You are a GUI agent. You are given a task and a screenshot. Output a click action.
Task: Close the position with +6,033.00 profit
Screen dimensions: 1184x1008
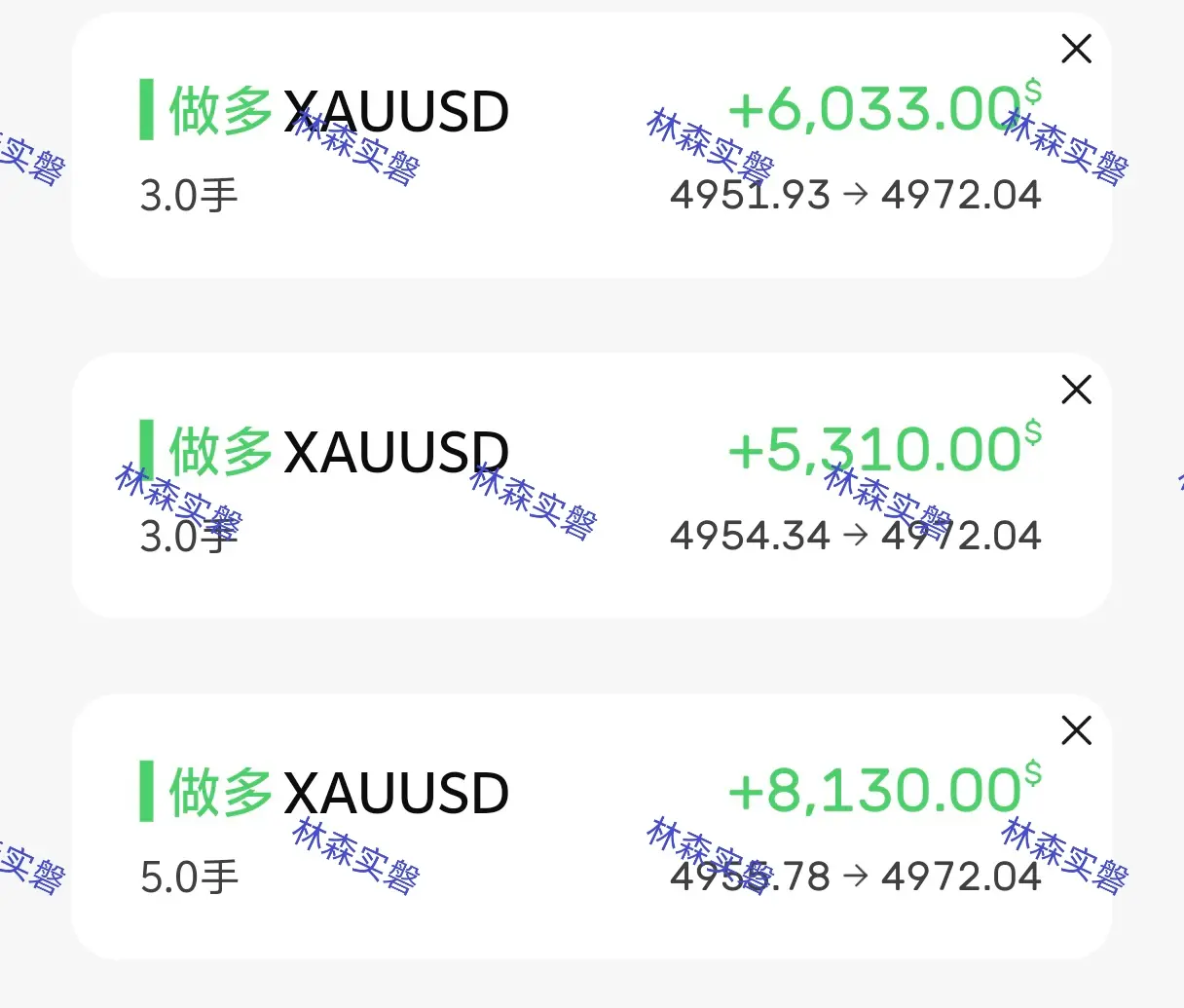coord(1076,48)
